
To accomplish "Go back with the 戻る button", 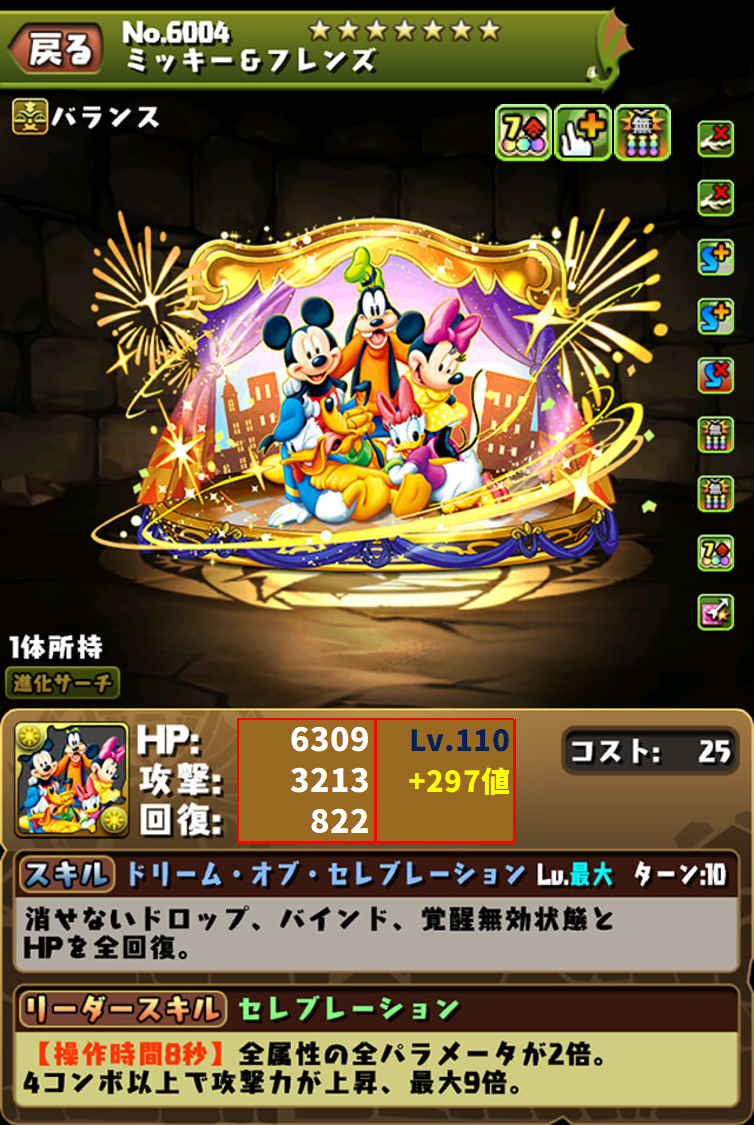I will coord(60,47).
